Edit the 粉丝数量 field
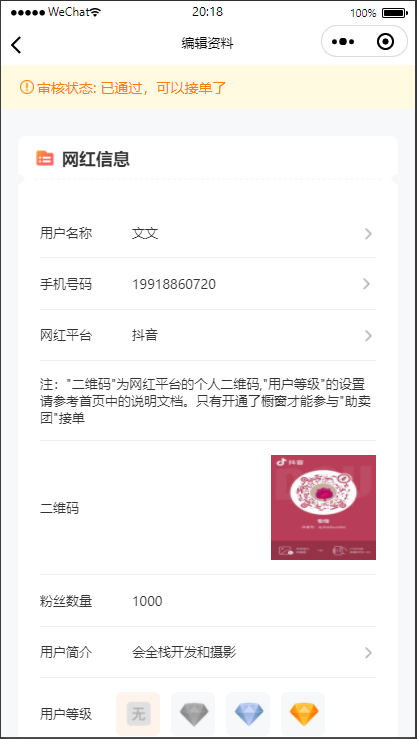This screenshot has height=739, width=417. (x=208, y=601)
